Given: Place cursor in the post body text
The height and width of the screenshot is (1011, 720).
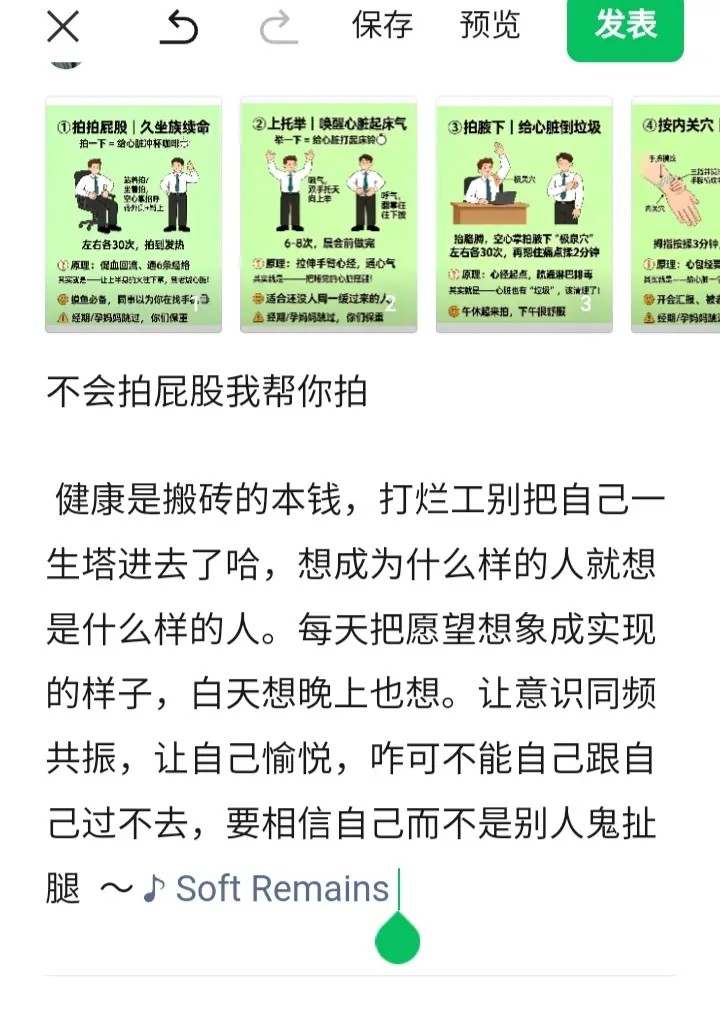Looking at the screenshot, I should coord(350,660).
